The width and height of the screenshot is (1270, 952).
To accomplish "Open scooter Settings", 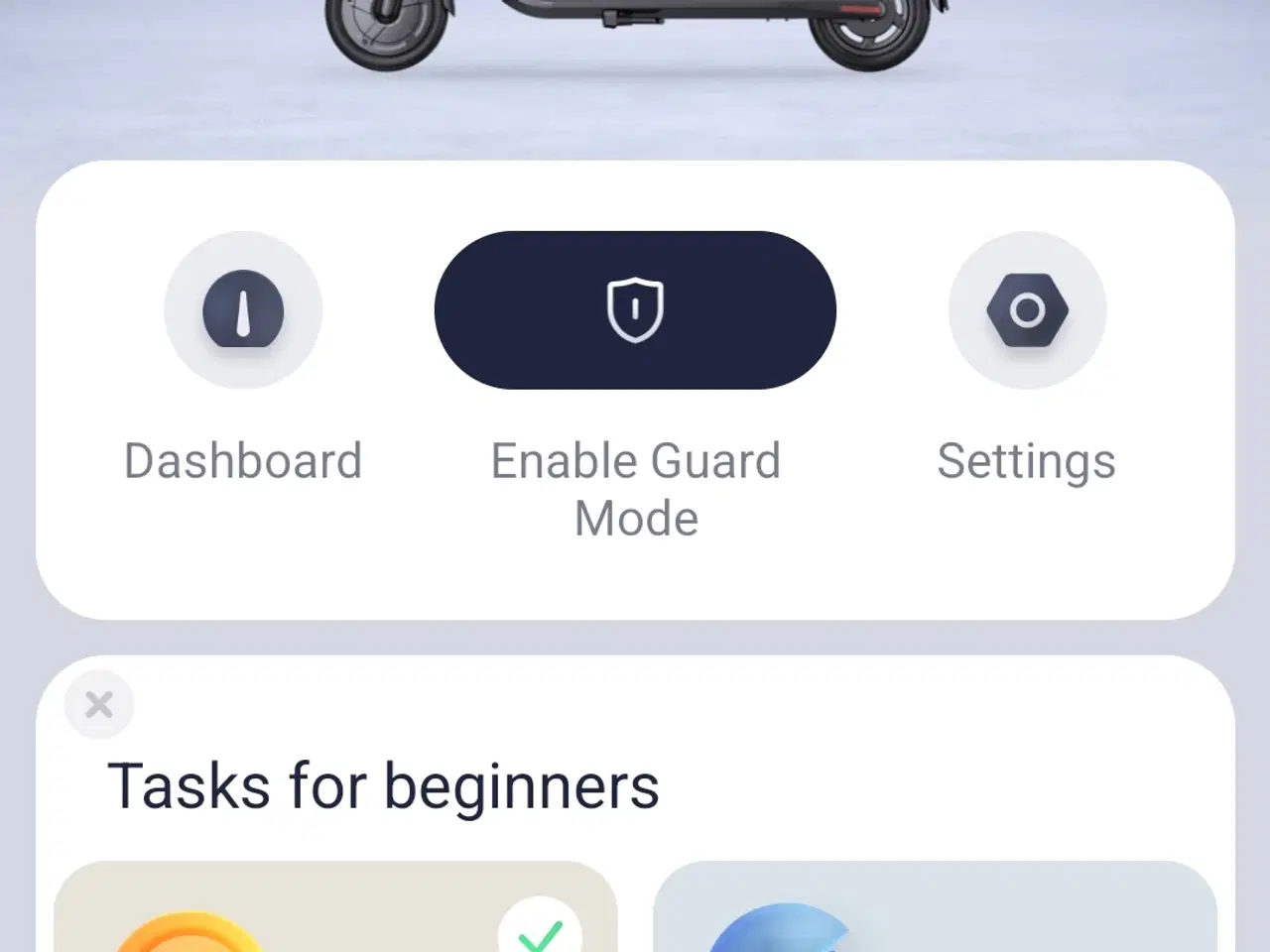I will point(1027,311).
